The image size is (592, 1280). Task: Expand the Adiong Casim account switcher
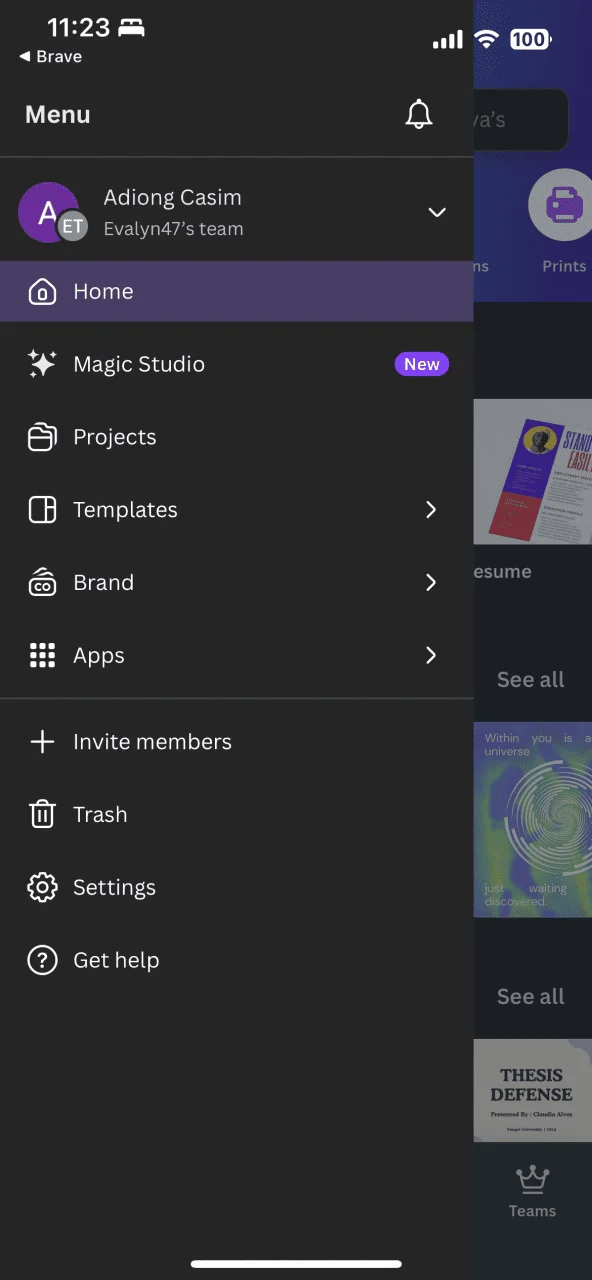[237, 212]
